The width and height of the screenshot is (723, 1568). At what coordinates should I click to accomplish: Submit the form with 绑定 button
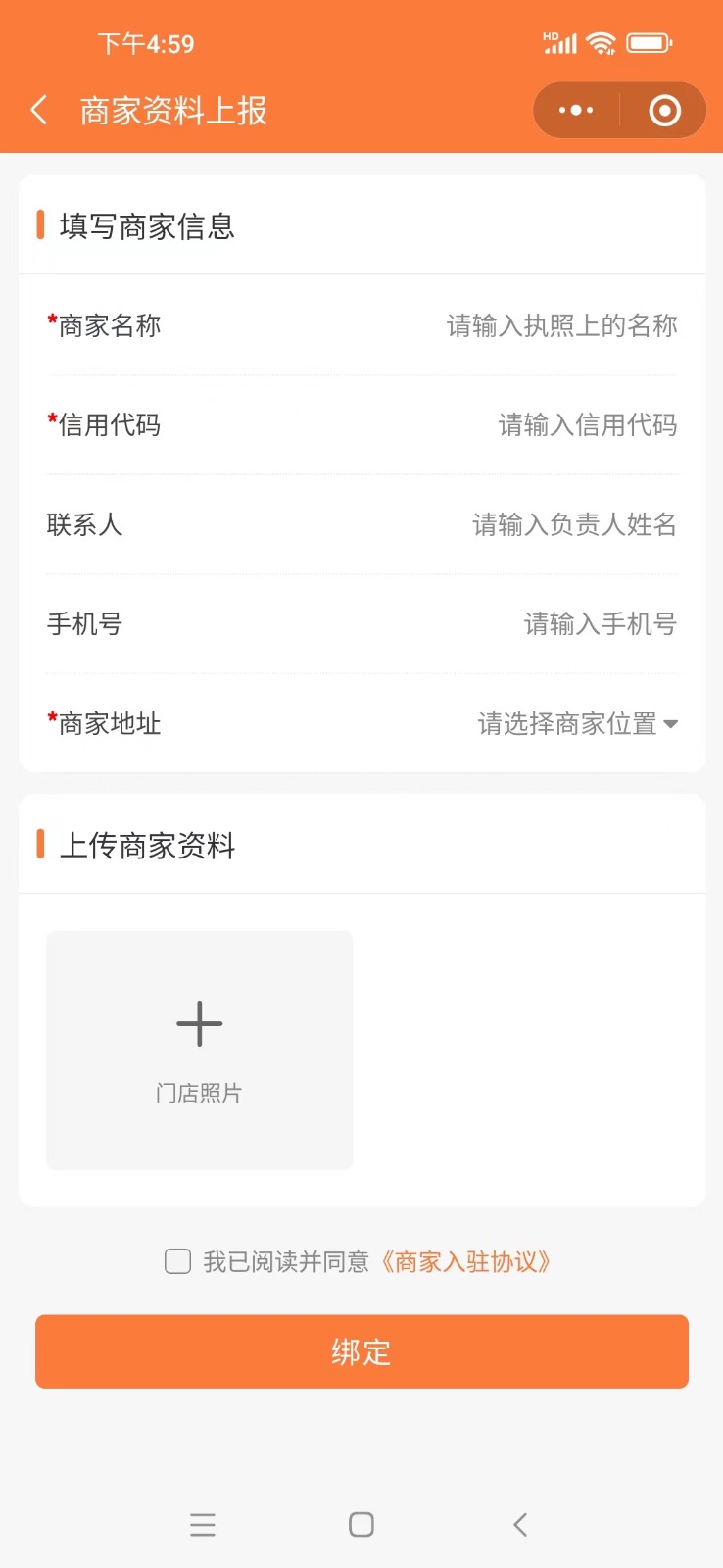[361, 1352]
